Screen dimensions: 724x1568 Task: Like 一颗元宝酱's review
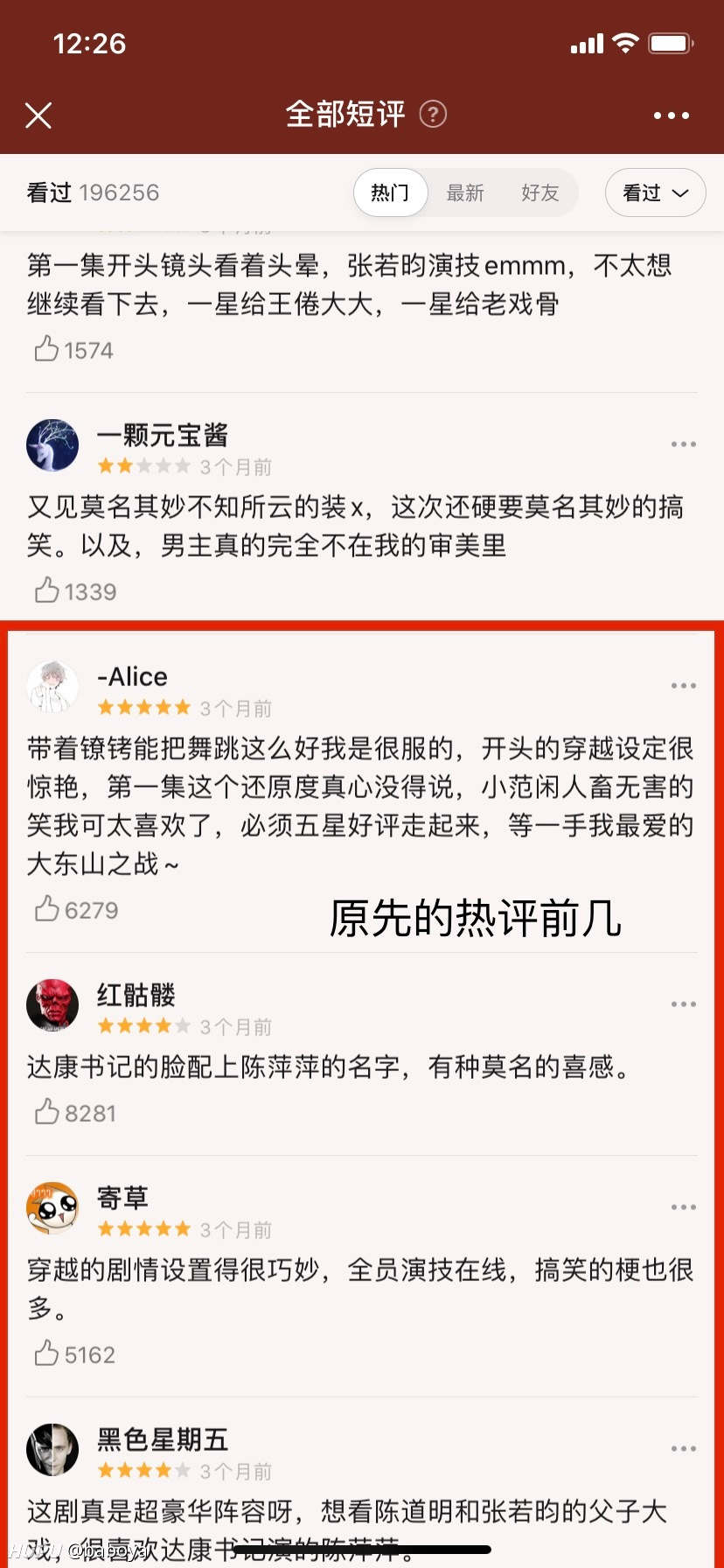(75, 591)
